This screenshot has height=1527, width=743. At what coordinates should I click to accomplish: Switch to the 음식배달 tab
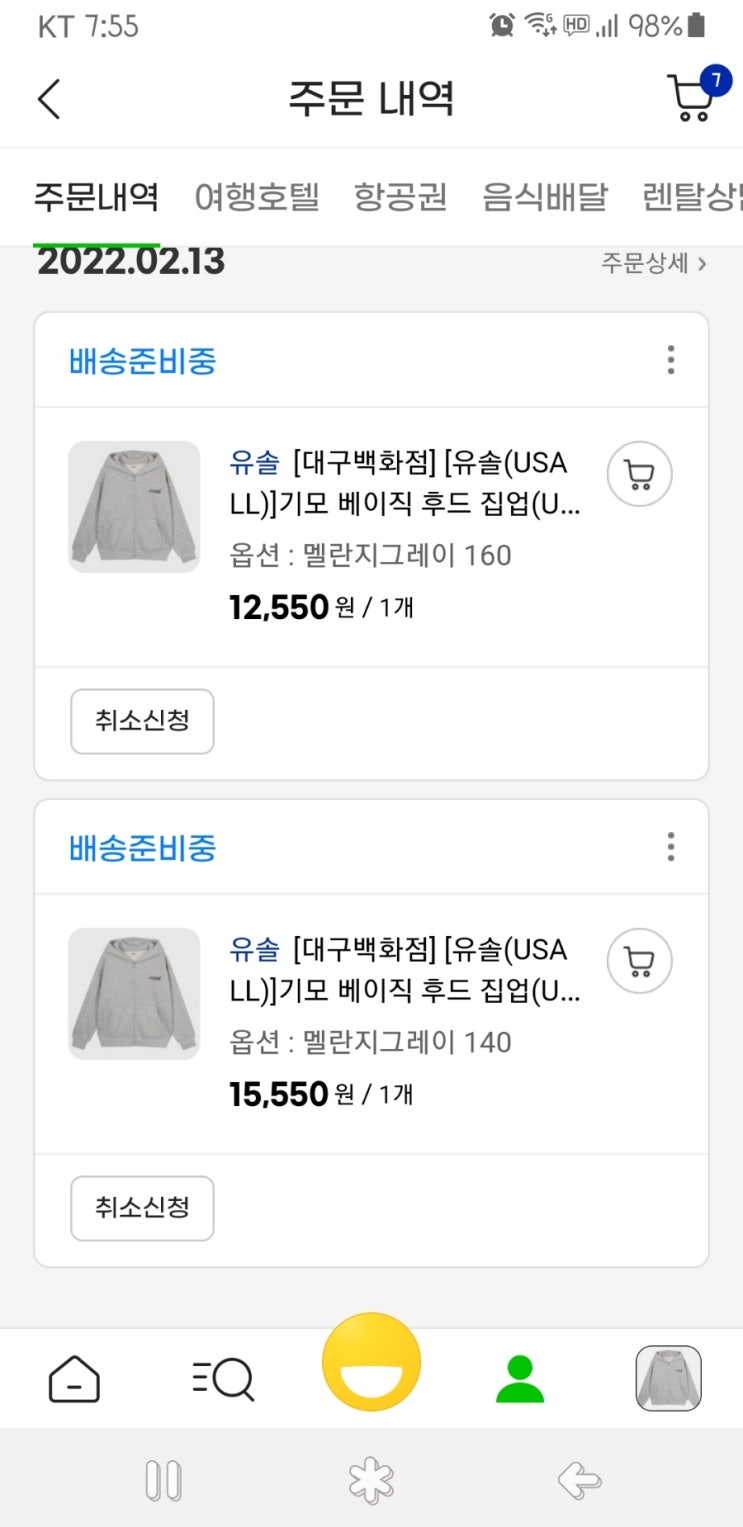click(544, 197)
